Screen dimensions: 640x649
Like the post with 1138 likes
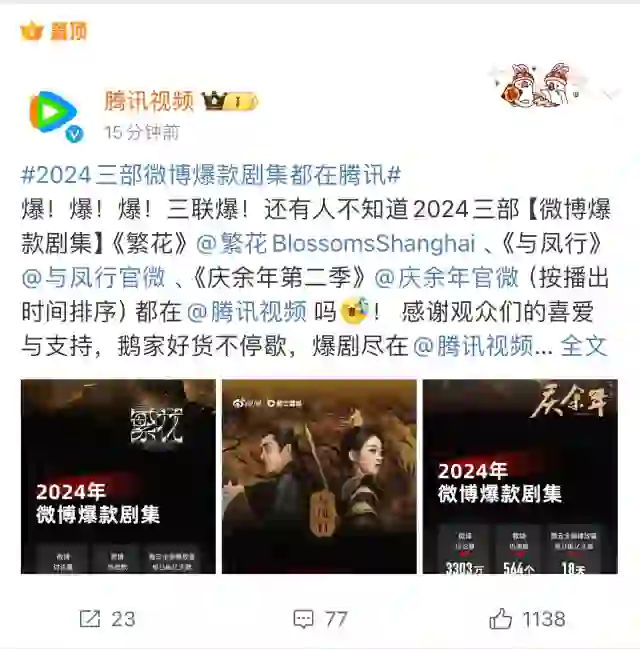[527, 619]
